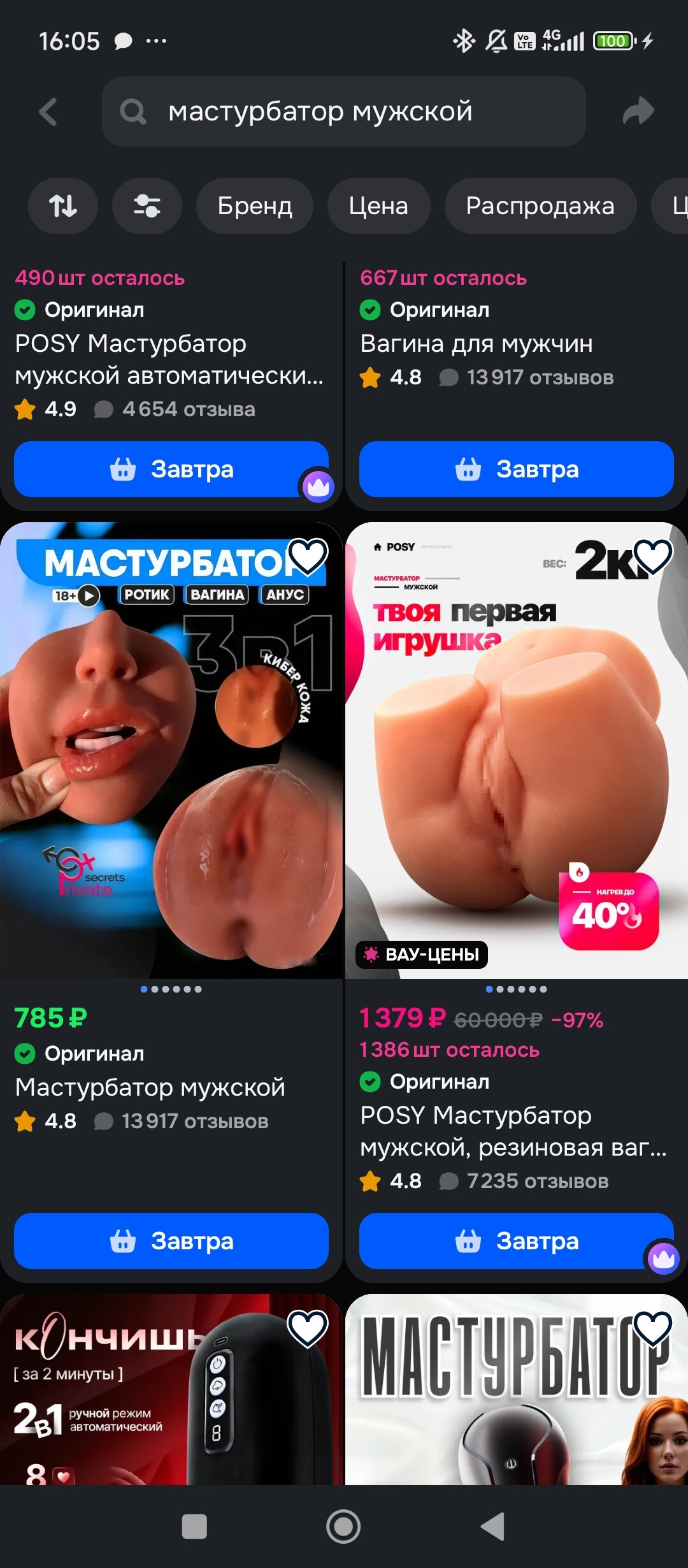The width and height of the screenshot is (688, 1568).
Task: Share the search results via arrow icon
Action: point(638,111)
